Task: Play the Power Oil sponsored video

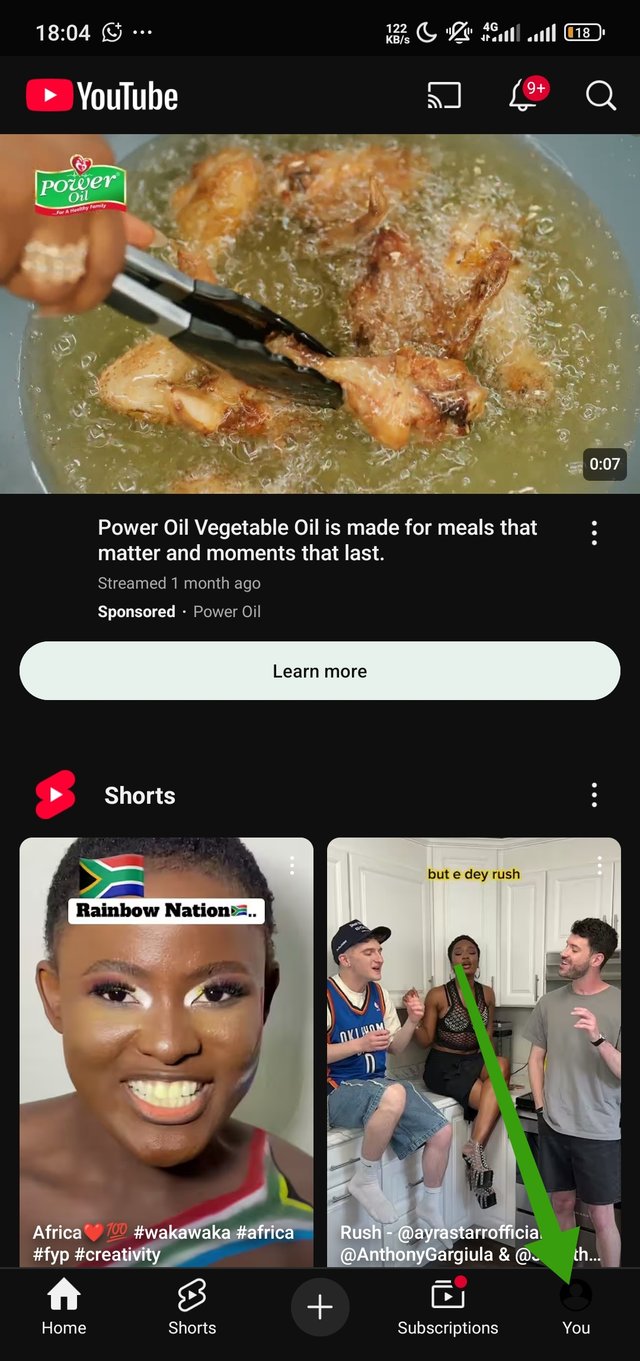Action: pos(320,314)
